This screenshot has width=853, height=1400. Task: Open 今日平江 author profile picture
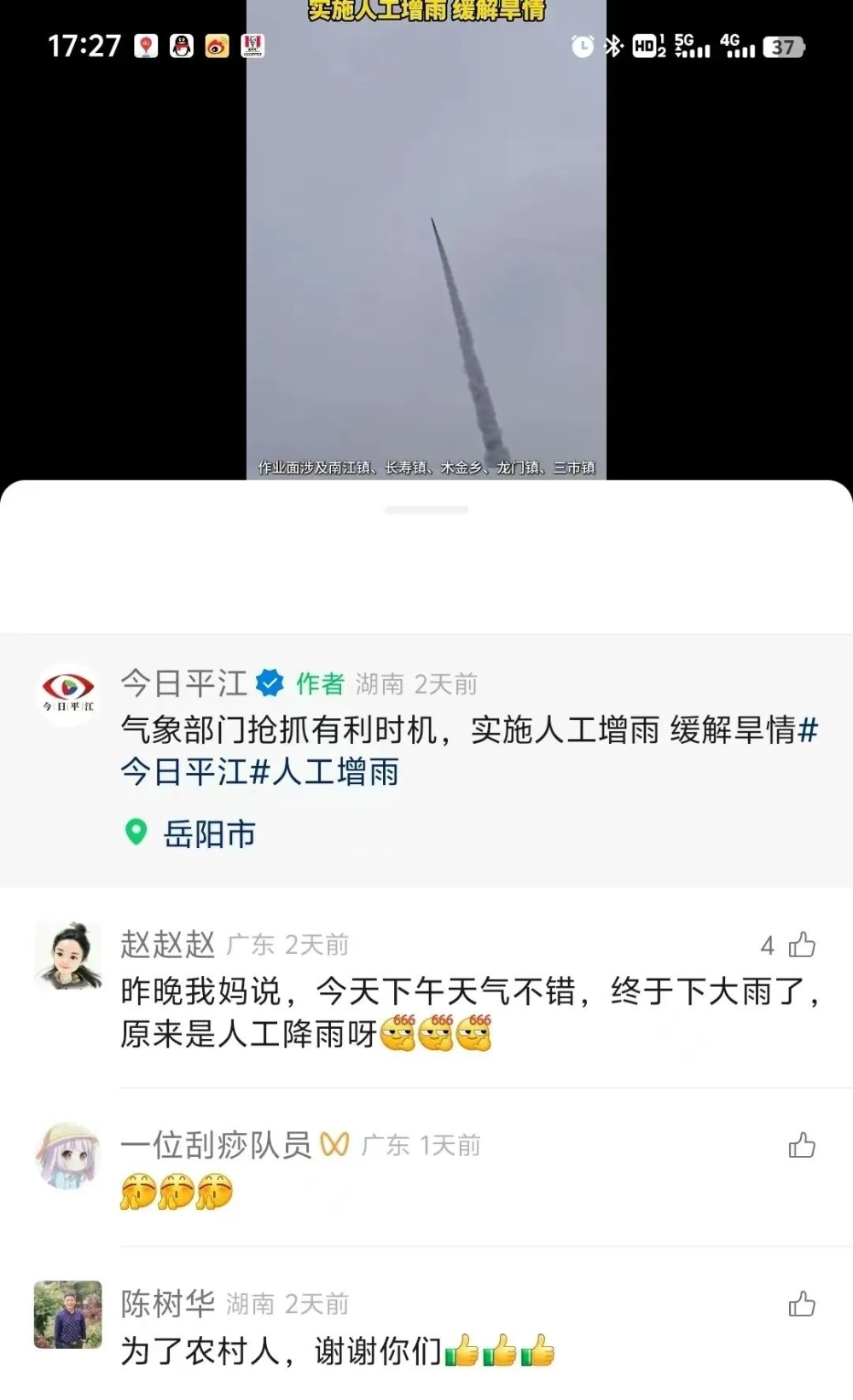point(68,694)
